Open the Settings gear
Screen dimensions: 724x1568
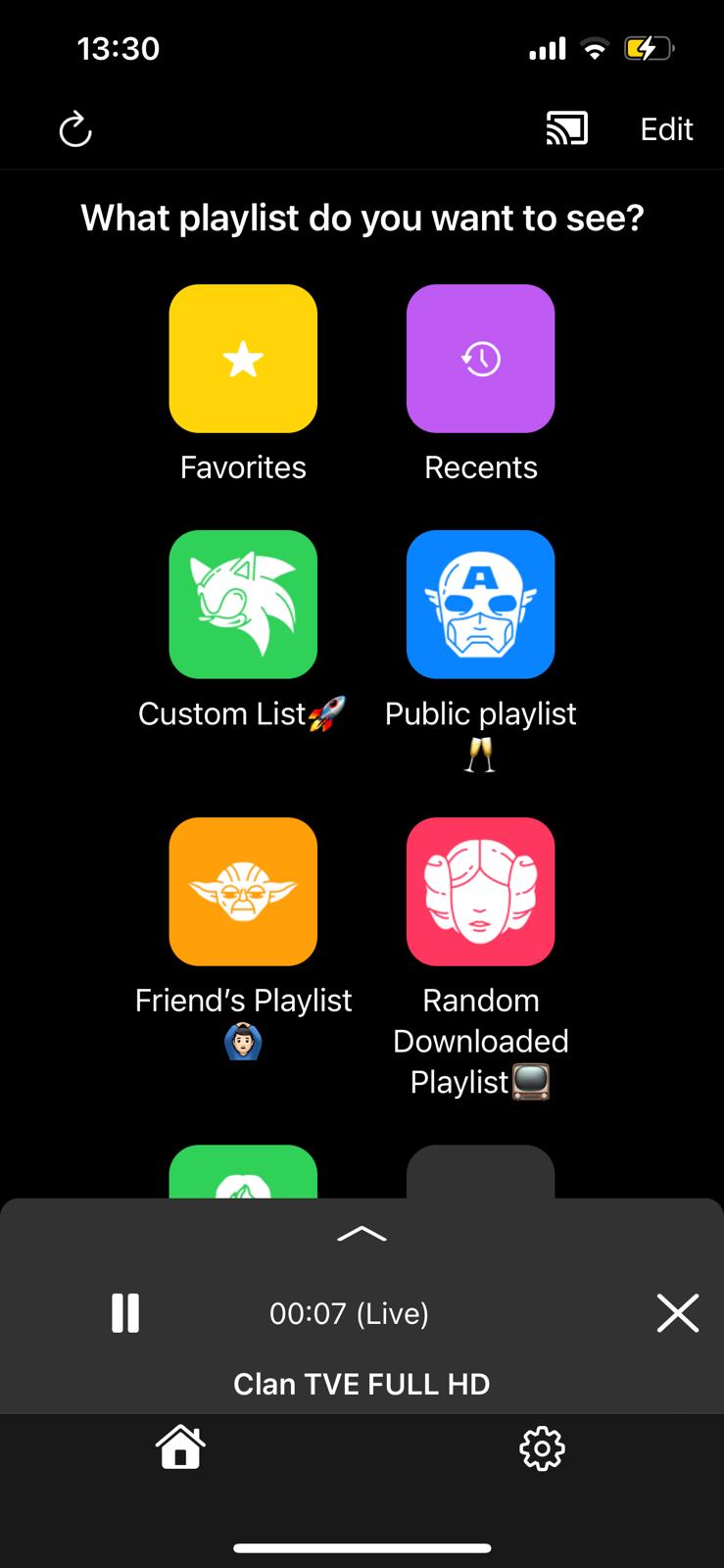click(x=542, y=1445)
